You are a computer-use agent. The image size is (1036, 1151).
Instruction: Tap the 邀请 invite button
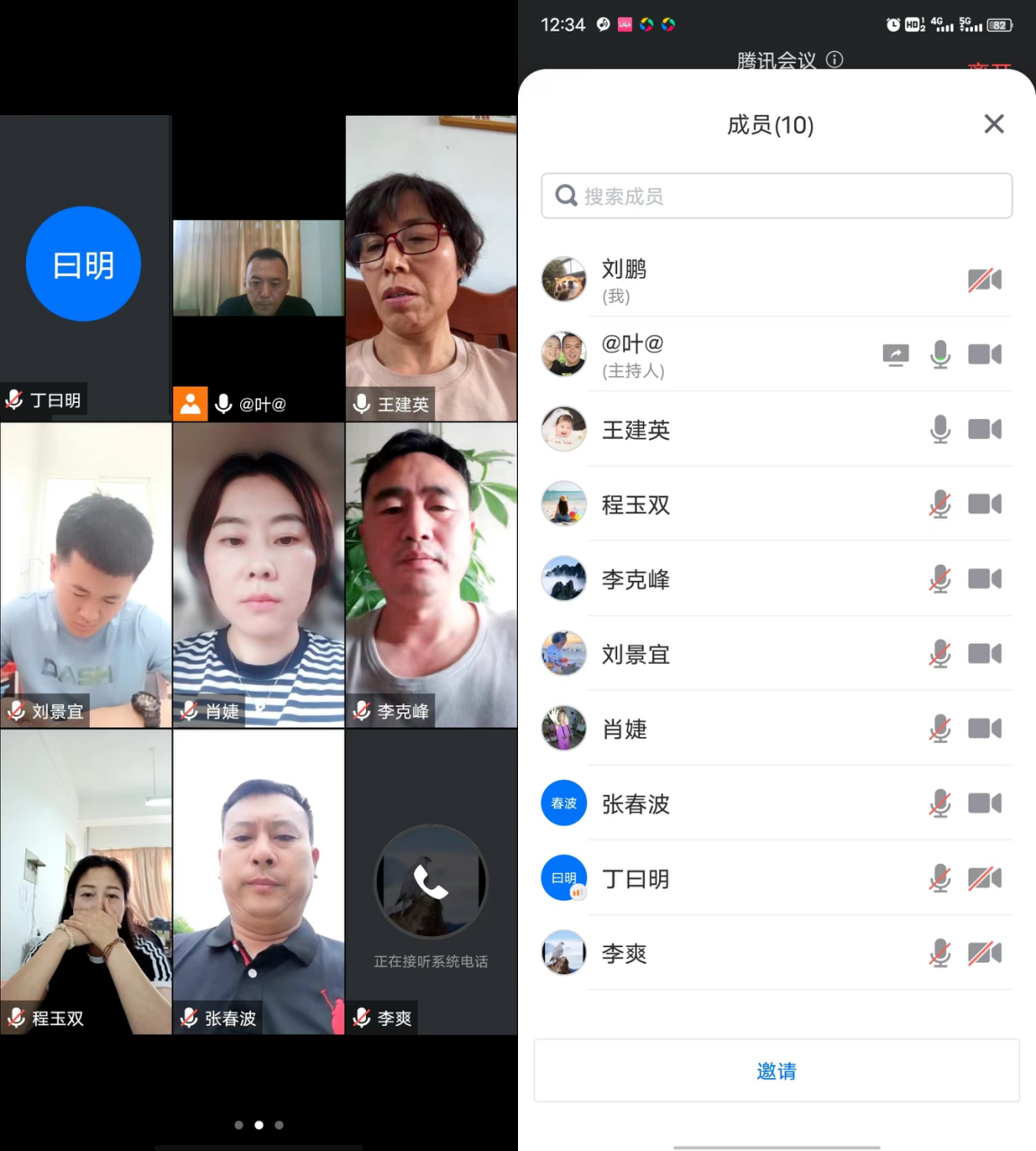pos(776,1071)
